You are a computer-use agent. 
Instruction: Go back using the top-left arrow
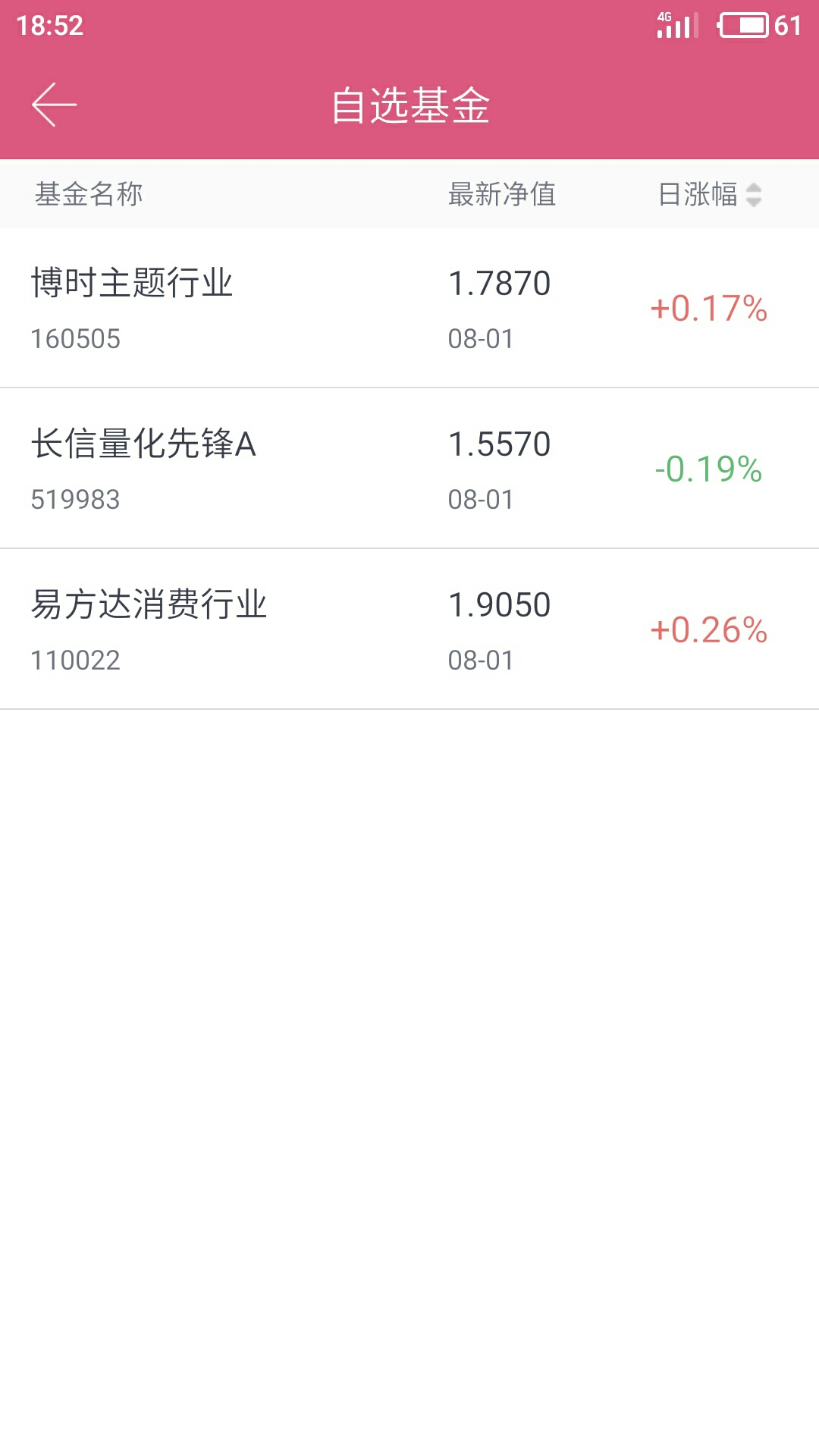click(x=55, y=105)
